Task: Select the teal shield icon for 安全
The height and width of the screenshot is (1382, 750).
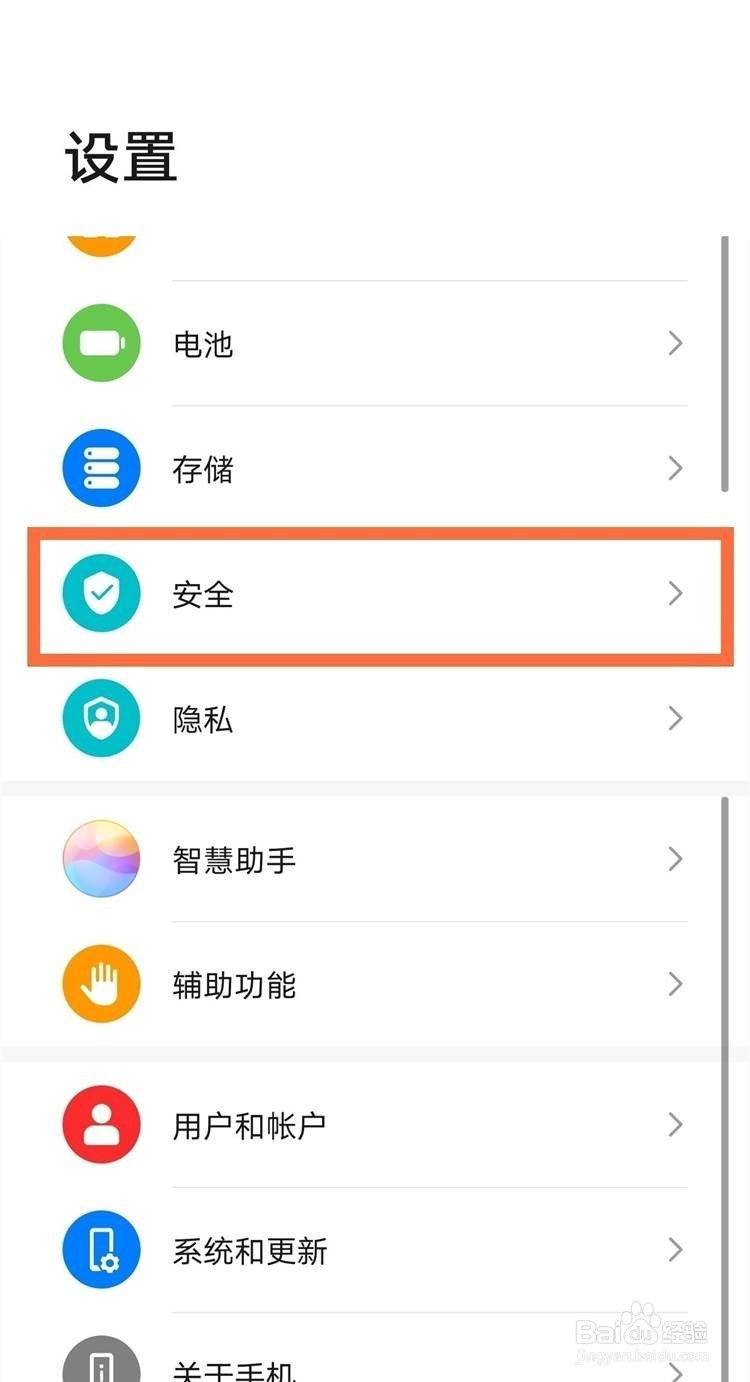Action: (x=100, y=593)
